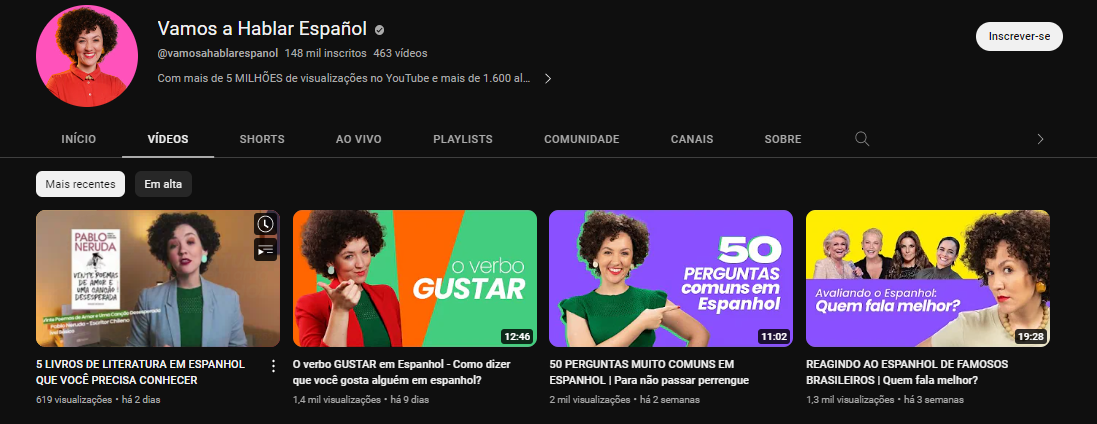Select the Mais recentes filter chip
1097x424 pixels.
(80, 184)
